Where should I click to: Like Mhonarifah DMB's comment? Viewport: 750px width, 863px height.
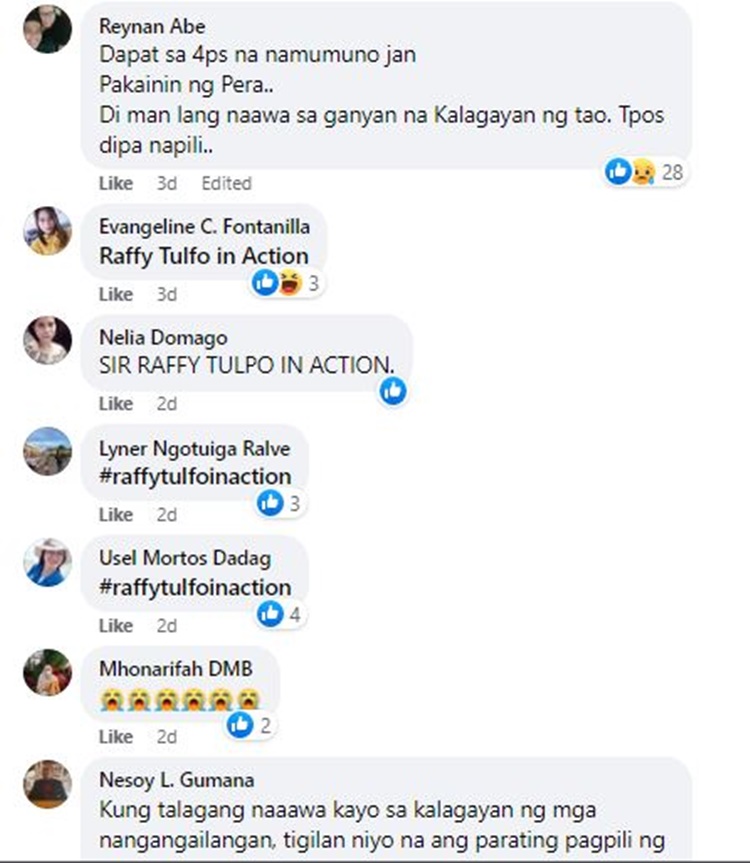pyautogui.click(x=115, y=736)
